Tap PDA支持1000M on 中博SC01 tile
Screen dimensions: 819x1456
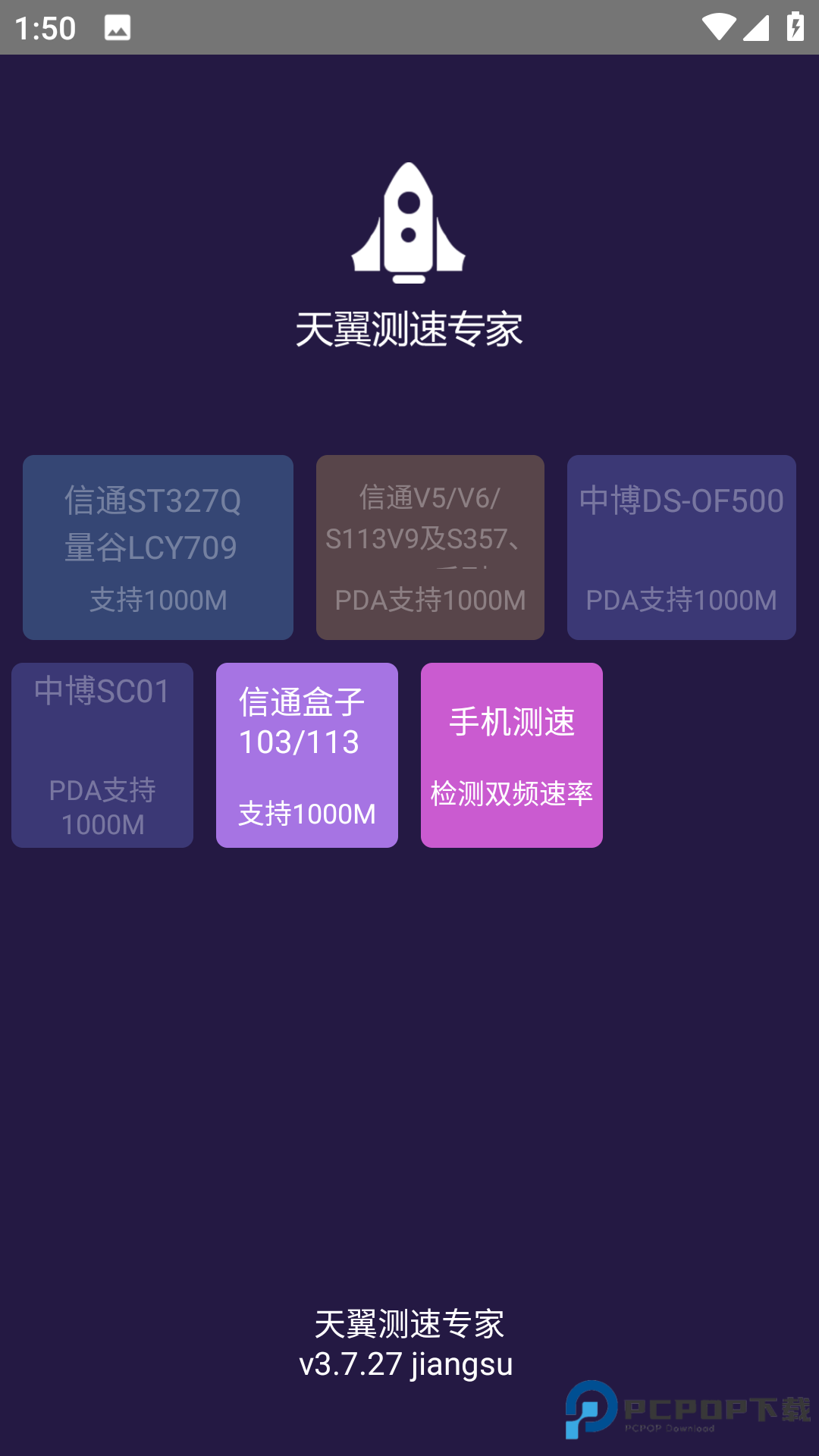[x=102, y=808]
